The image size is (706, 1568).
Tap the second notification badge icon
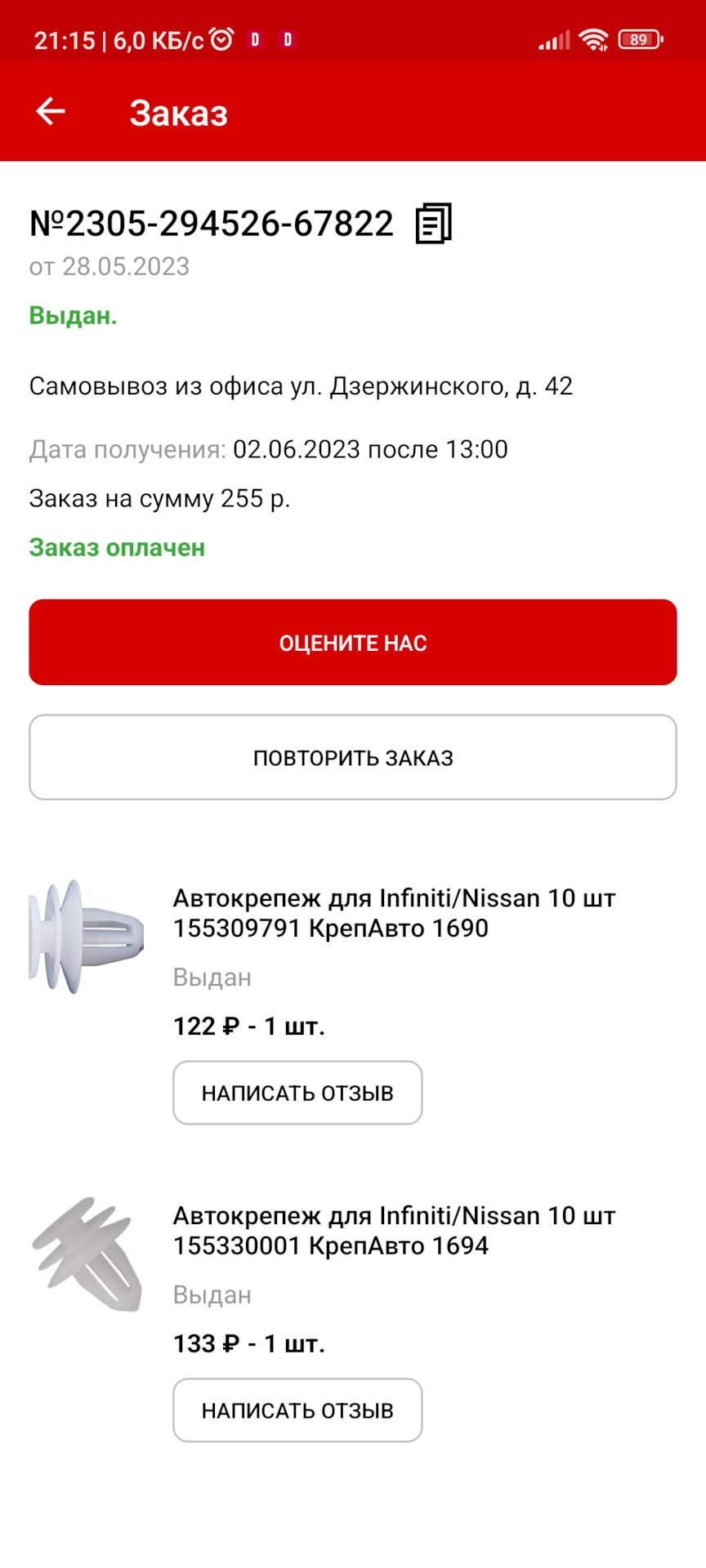click(288, 38)
